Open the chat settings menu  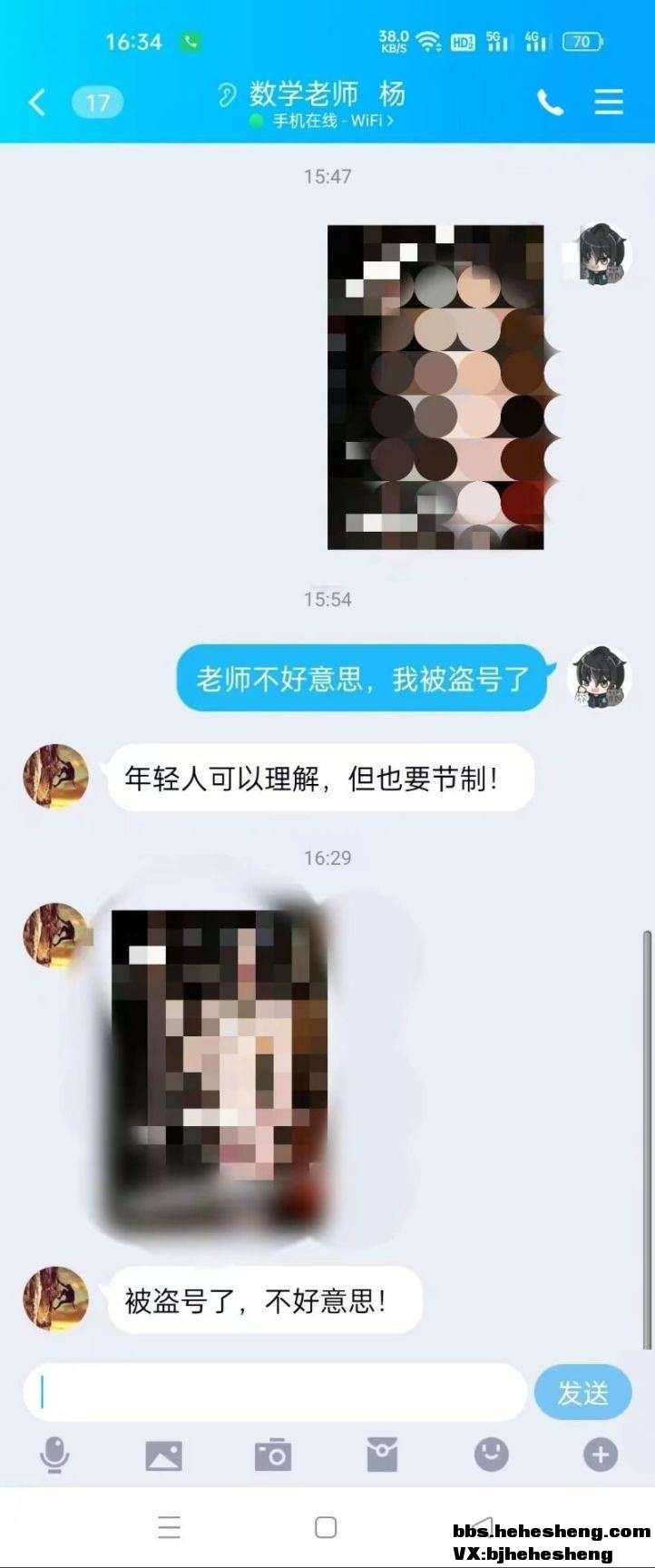[609, 102]
